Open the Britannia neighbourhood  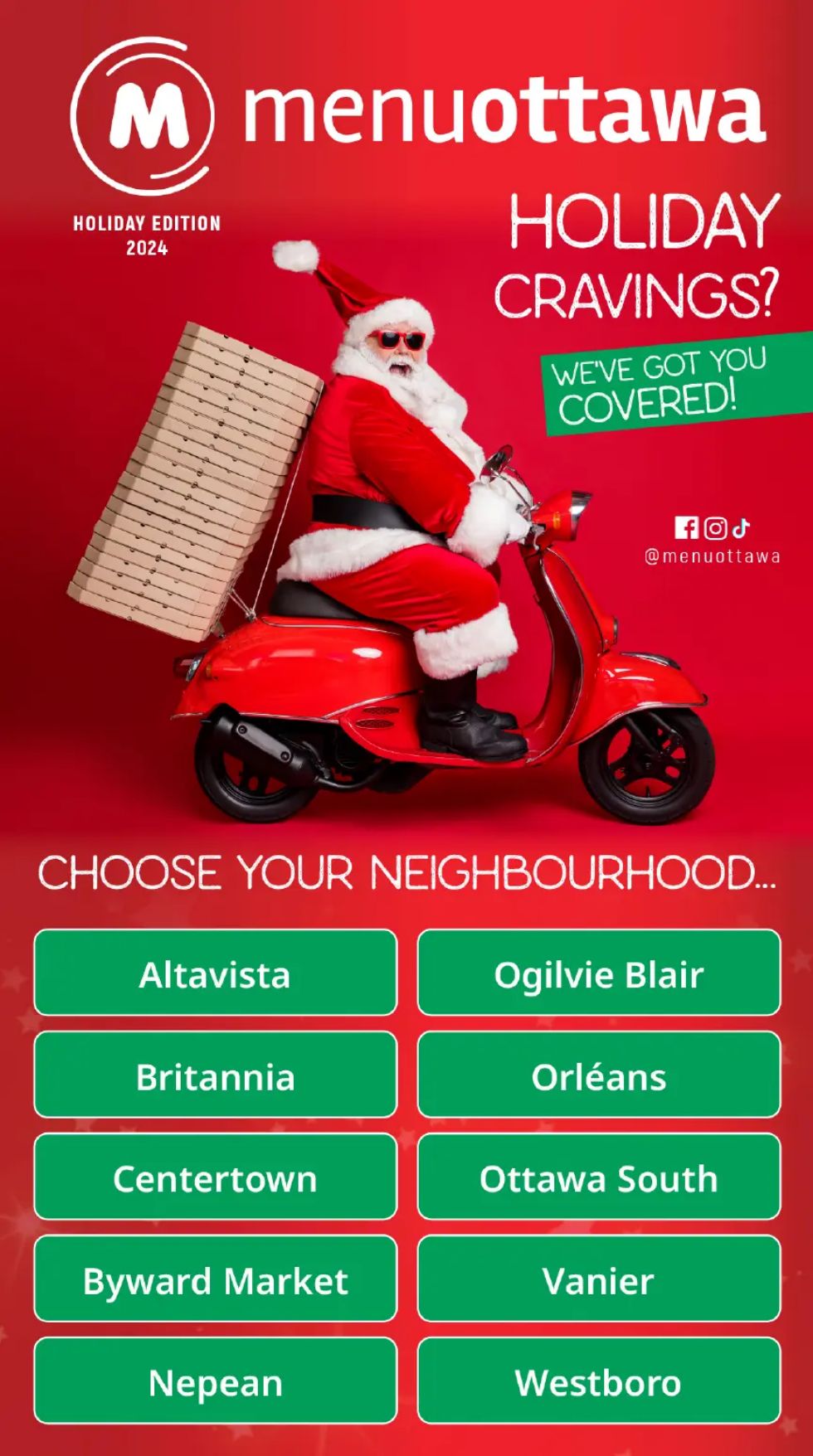215,1075
